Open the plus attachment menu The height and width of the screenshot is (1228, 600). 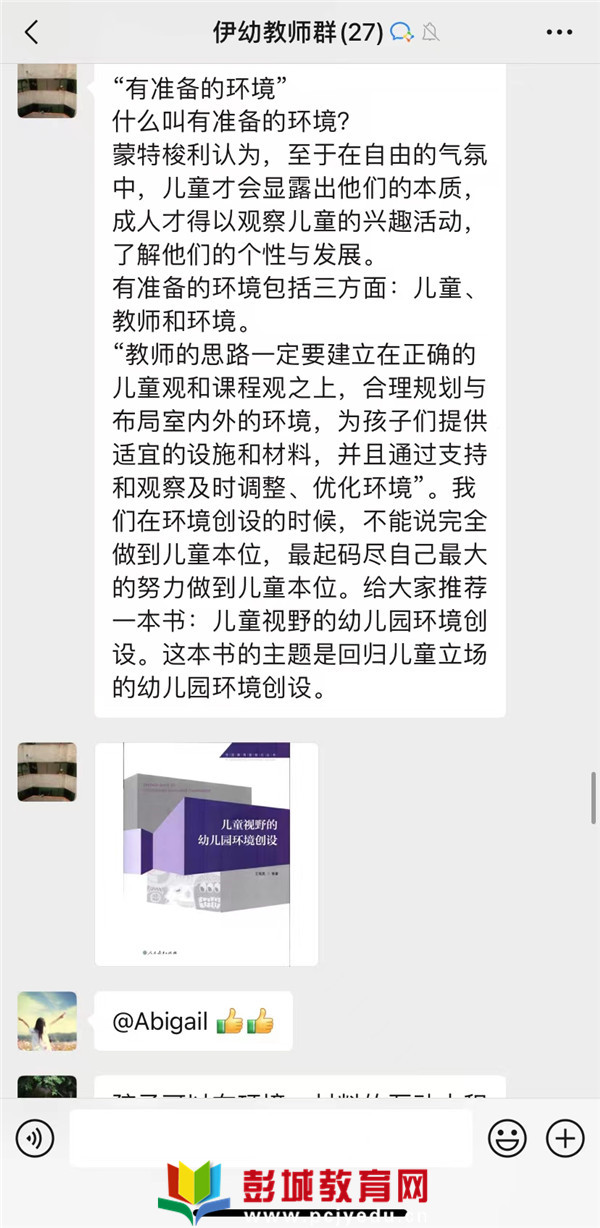(x=565, y=1137)
